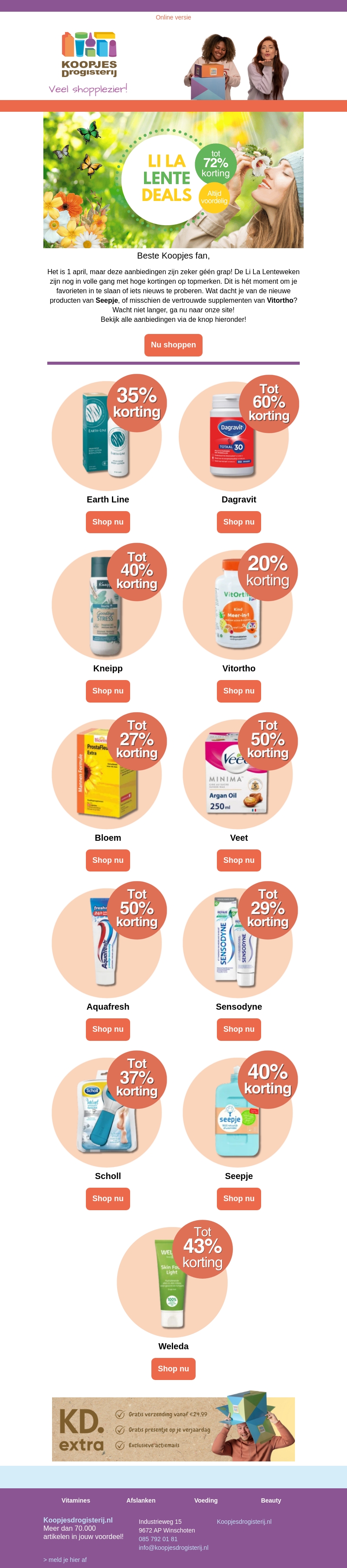The height and width of the screenshot is (1568, 347).
Task: Tap the Nu shoppen button
Action: (173, 344)
